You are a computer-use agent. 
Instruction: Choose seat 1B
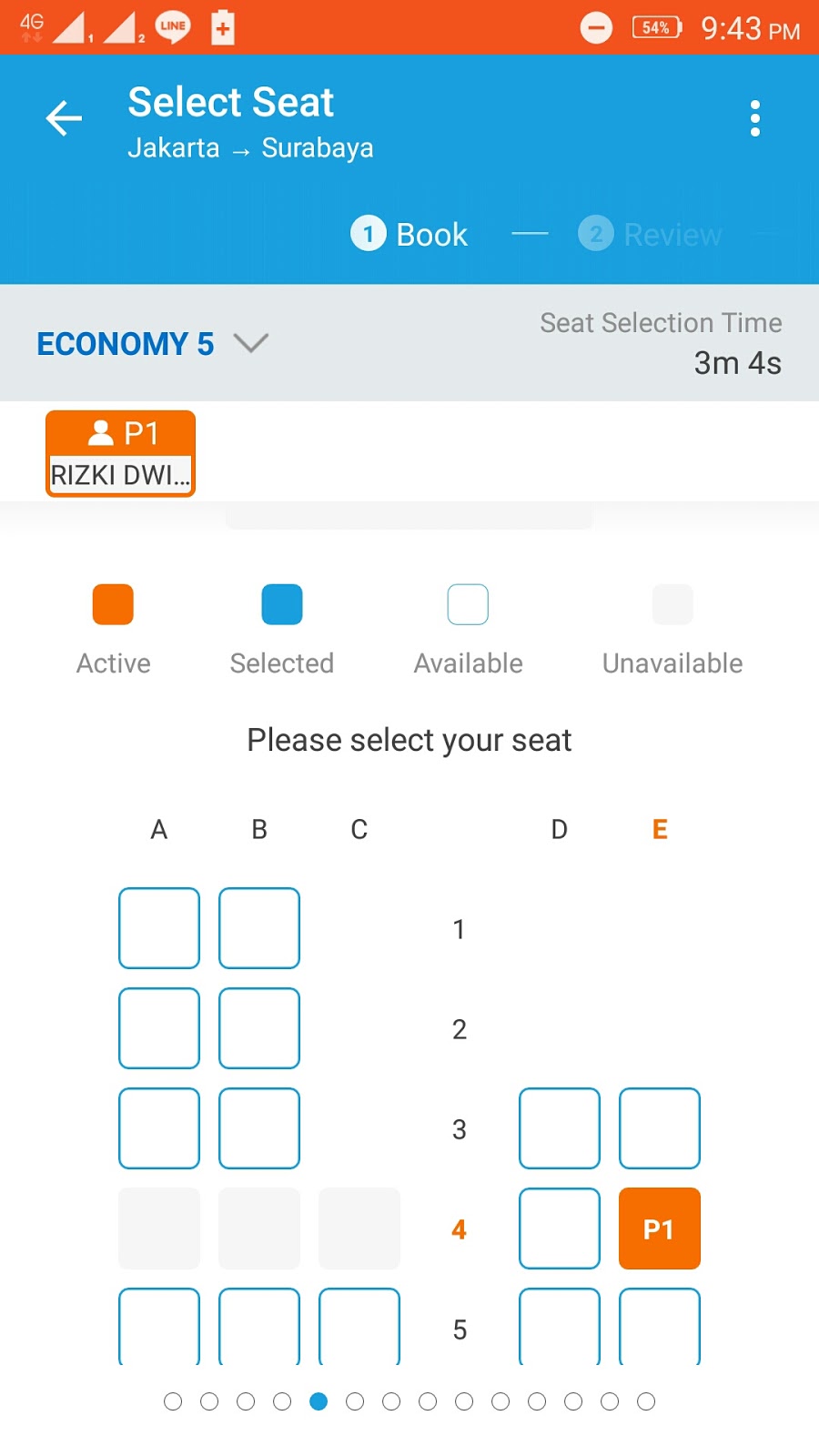coord(259,928)
